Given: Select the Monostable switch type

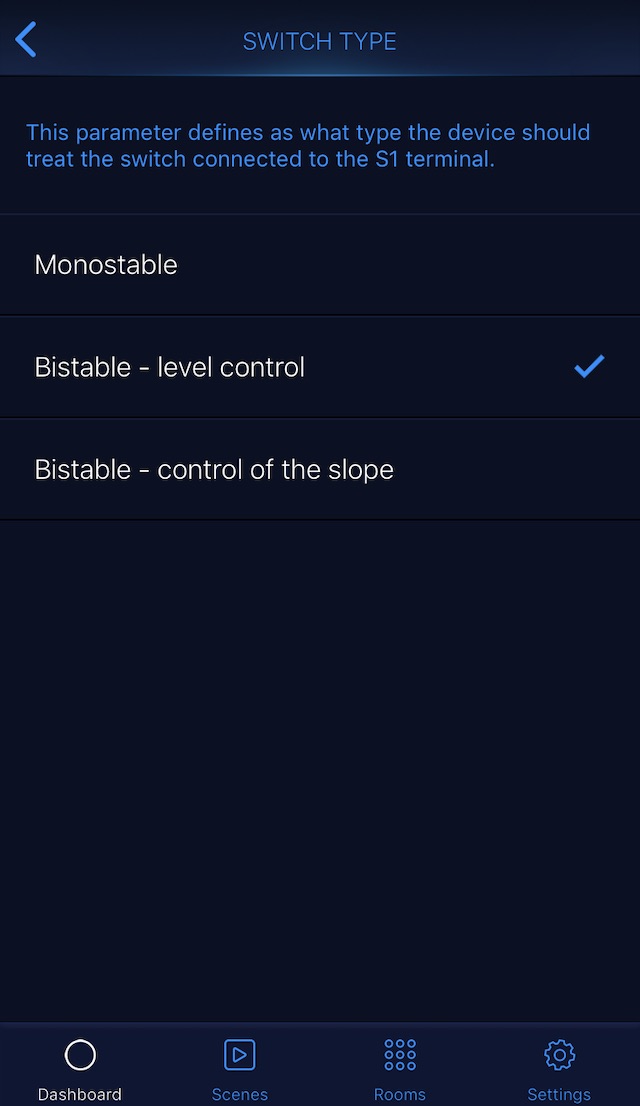Looking at the screenshot, I should [x=320, y=265].
